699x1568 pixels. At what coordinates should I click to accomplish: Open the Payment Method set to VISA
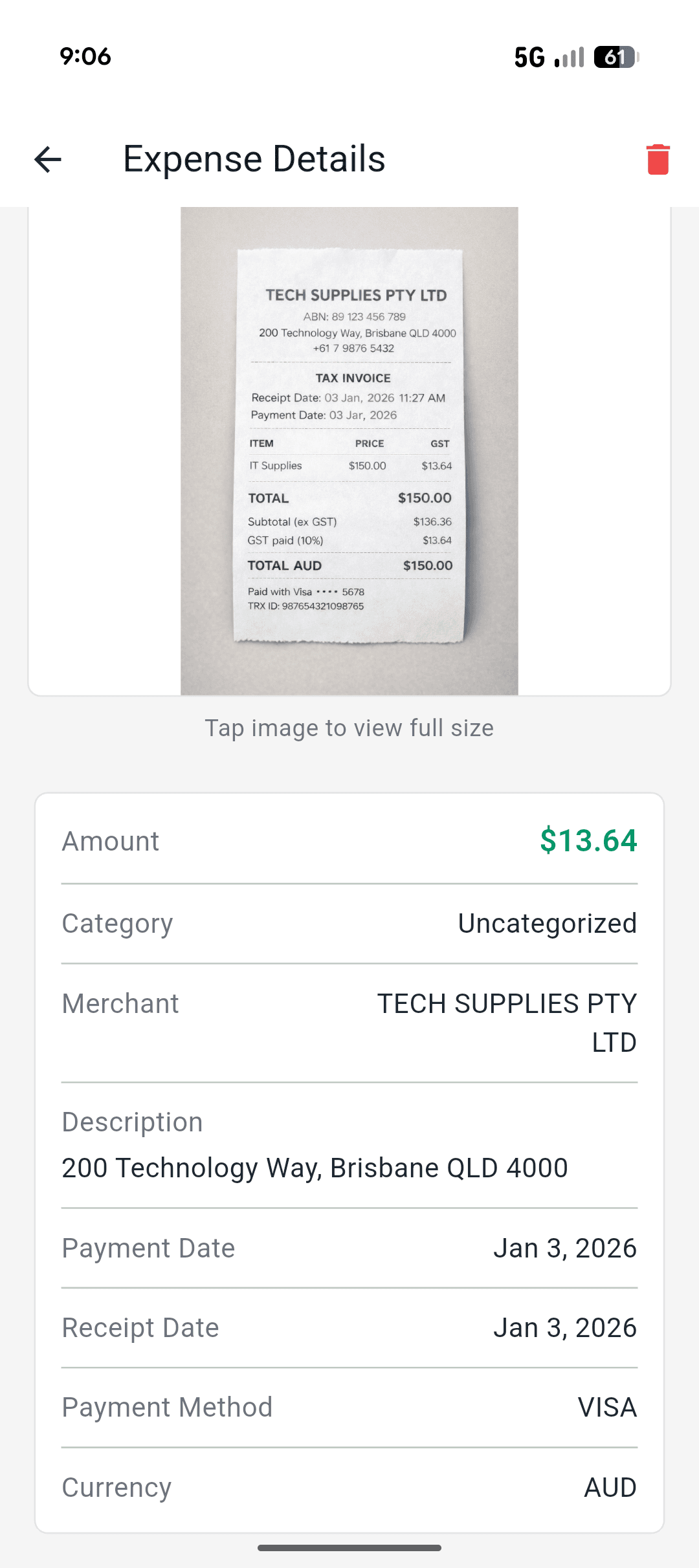click(x=606, y=1407)
